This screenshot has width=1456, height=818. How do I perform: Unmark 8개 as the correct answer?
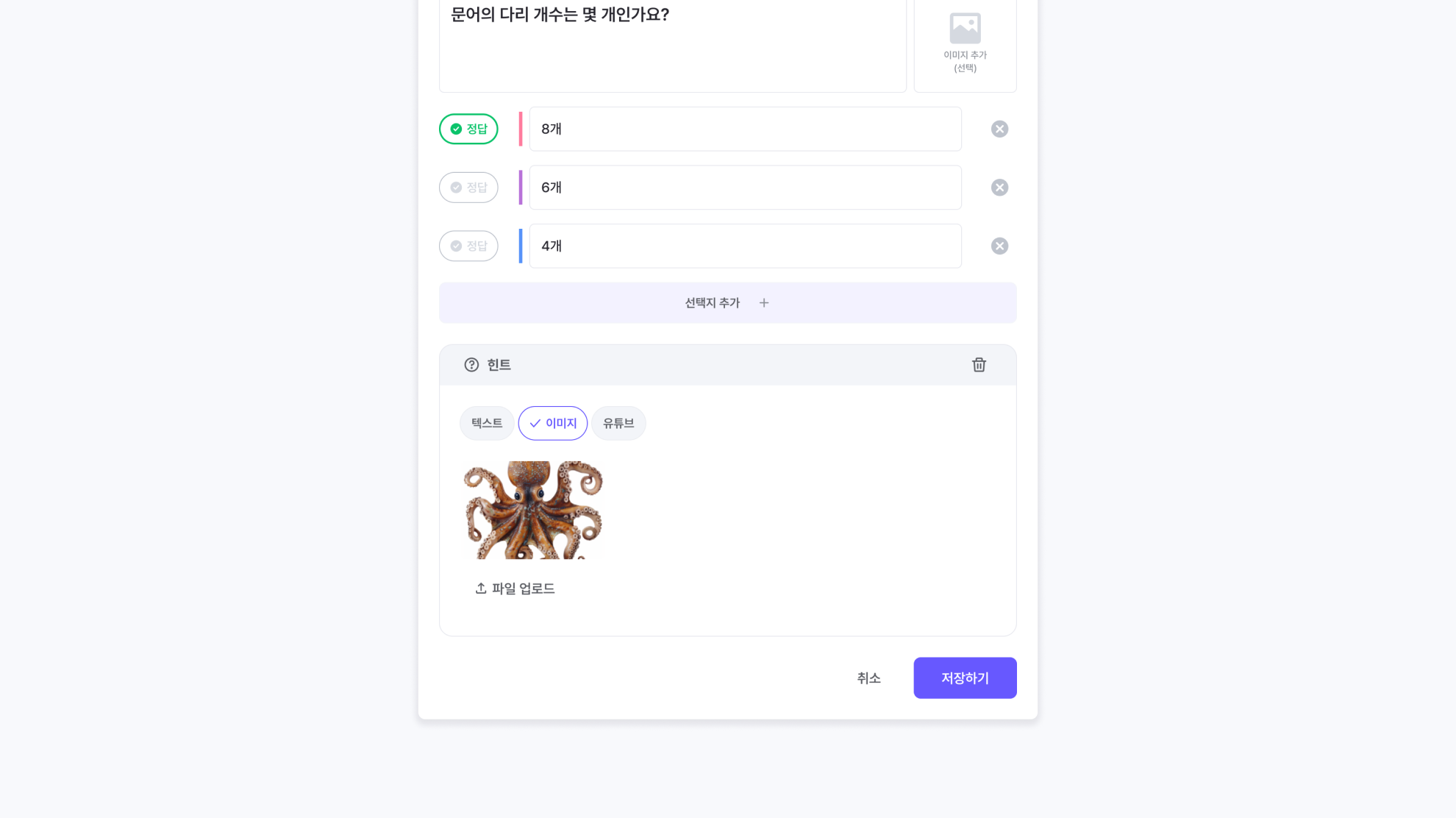[468, 129]
